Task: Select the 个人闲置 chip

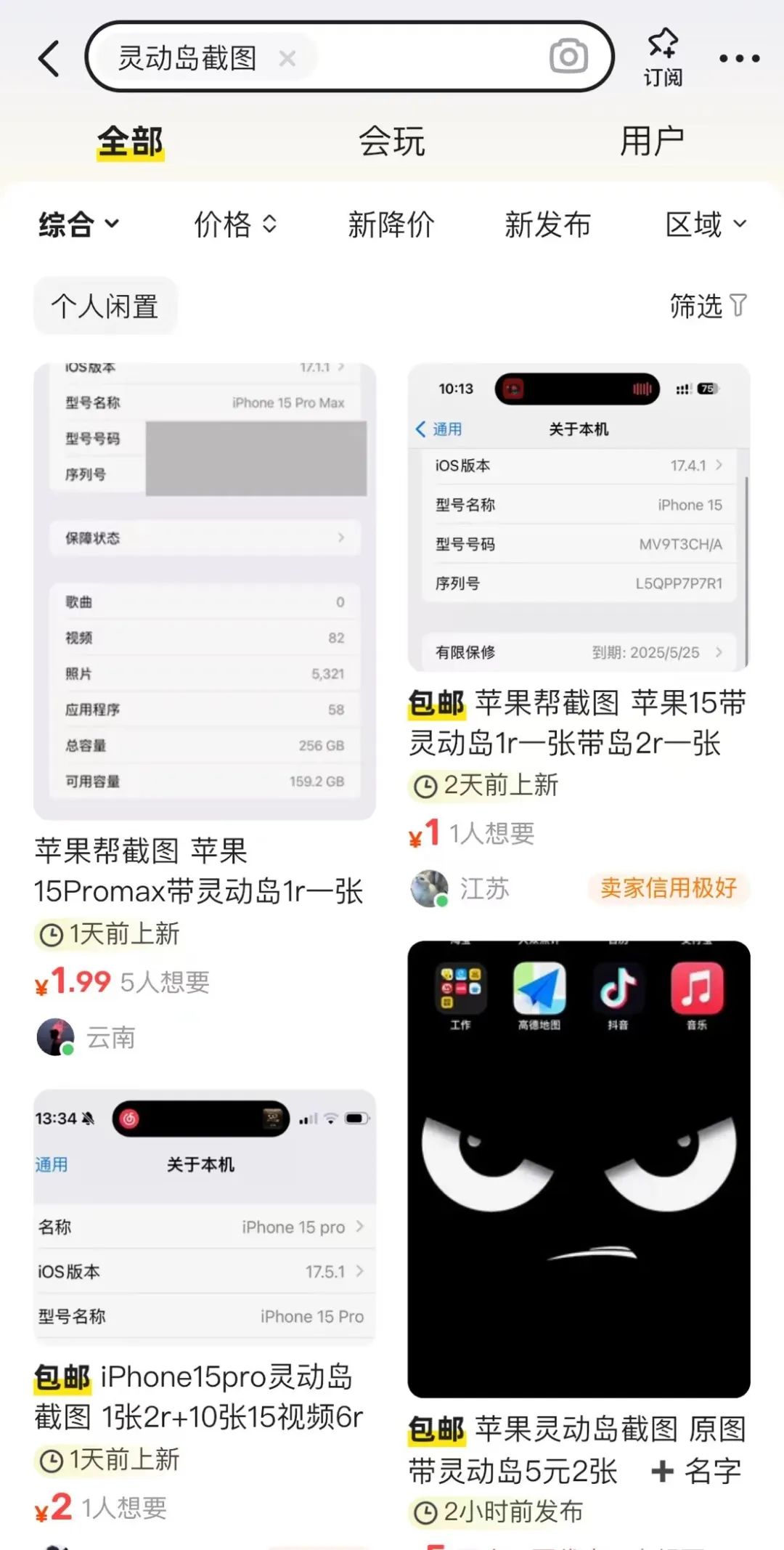Action: point(105,306)
